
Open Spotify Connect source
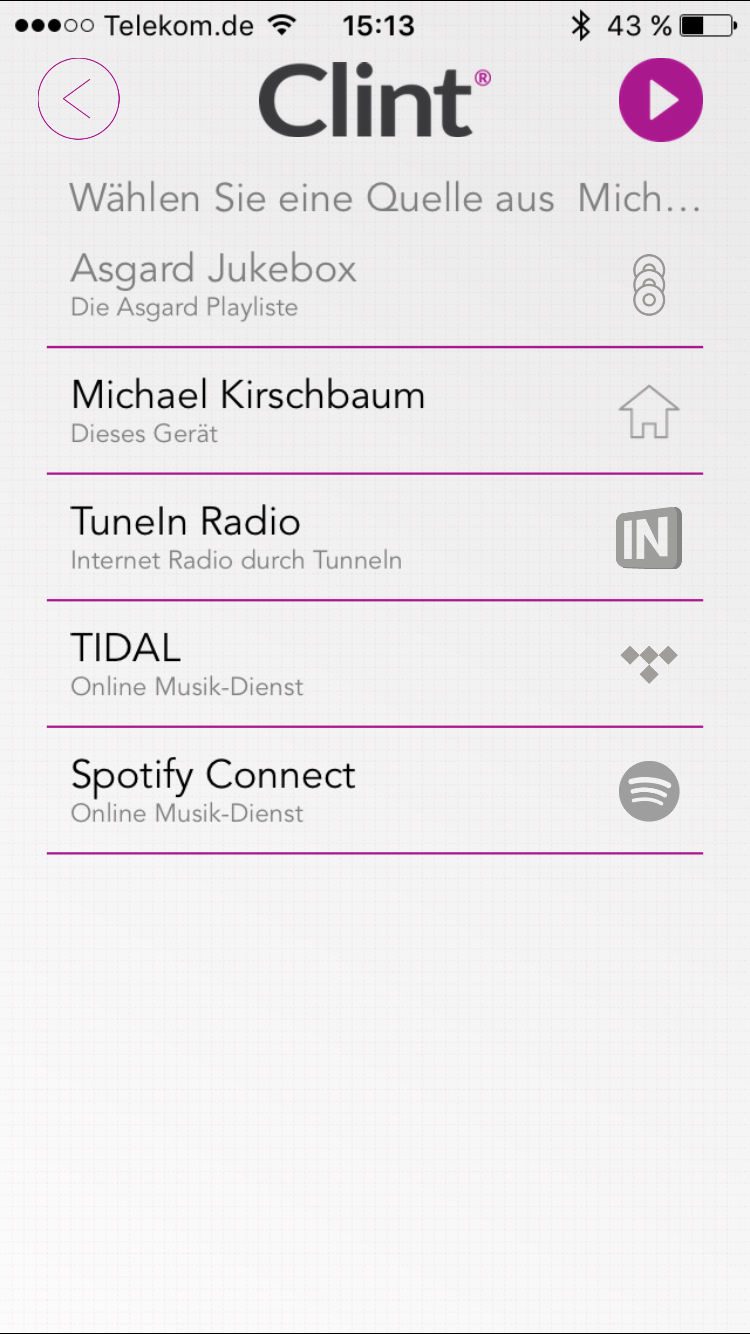pyautogui.click(x=375, y=791)
